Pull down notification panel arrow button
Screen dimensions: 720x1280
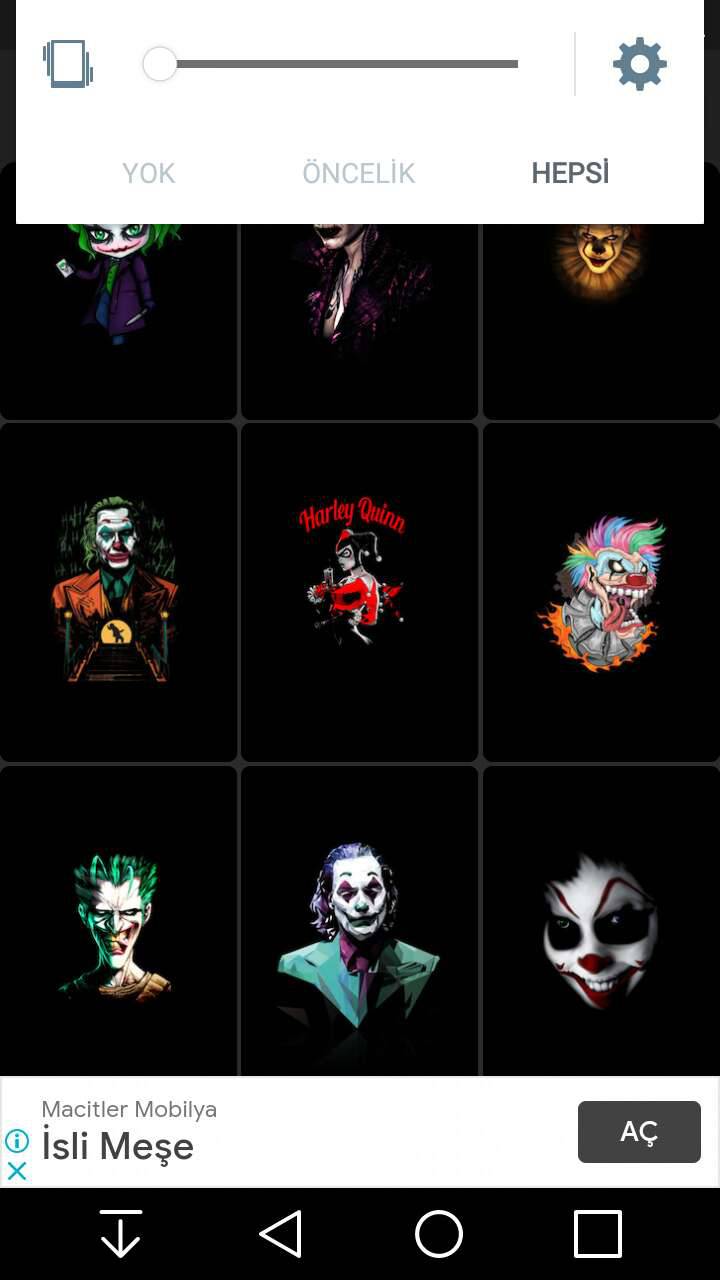121,1233
